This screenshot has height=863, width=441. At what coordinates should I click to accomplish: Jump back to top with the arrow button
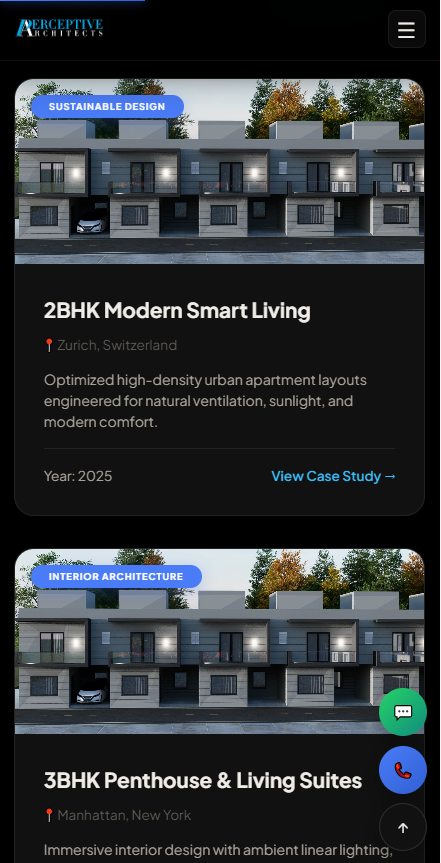(402, 827)
